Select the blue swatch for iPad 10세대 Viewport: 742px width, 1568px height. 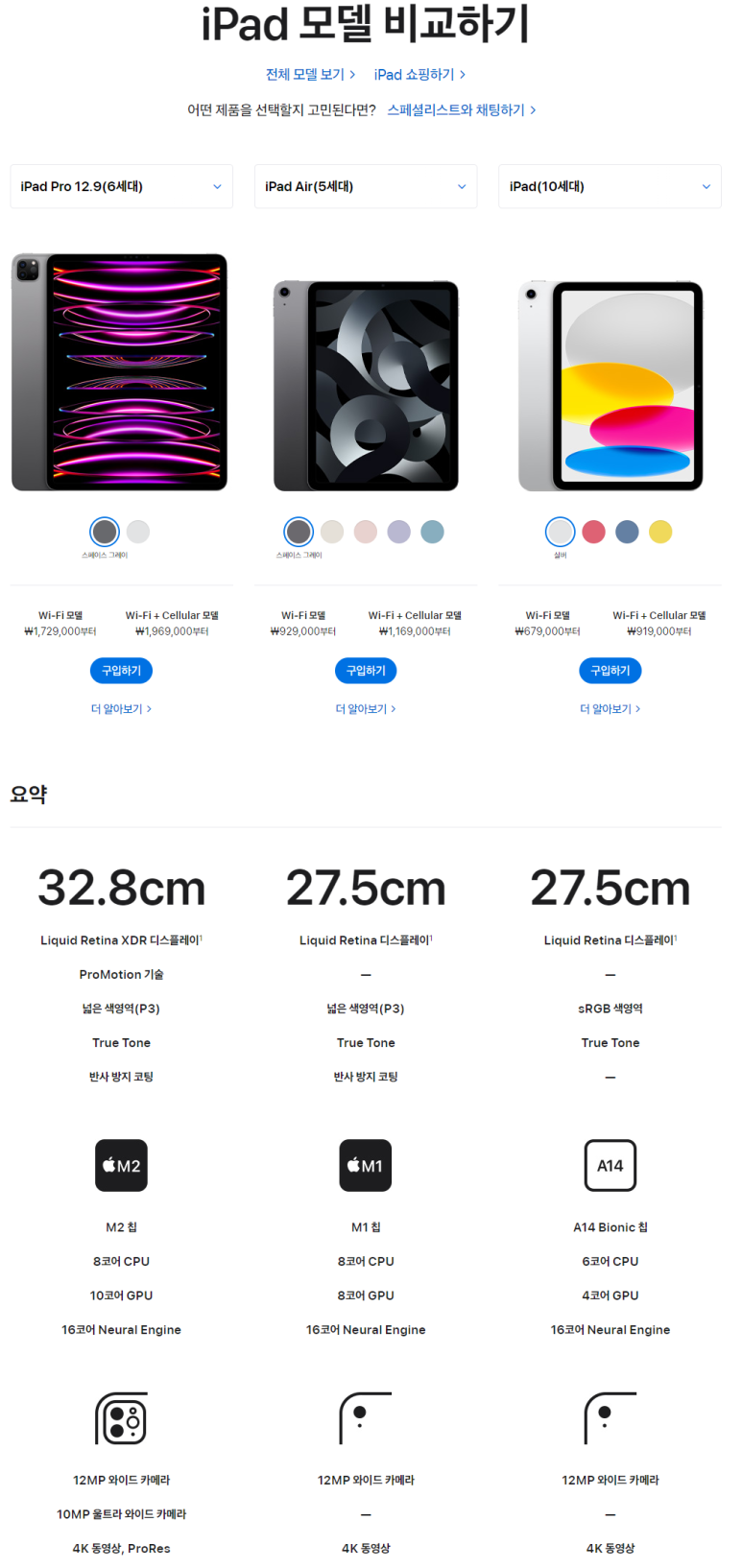pyautogui.click(x=627, y=532)
